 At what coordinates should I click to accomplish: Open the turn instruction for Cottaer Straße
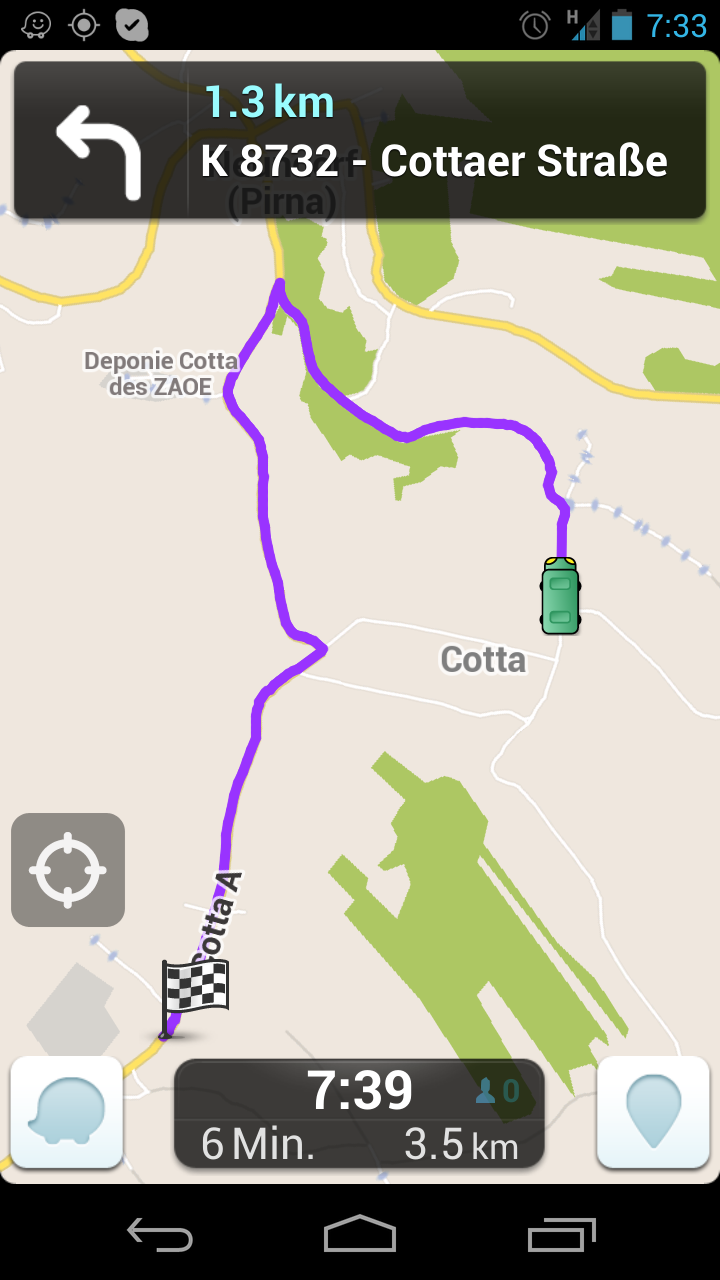point(360,140)
